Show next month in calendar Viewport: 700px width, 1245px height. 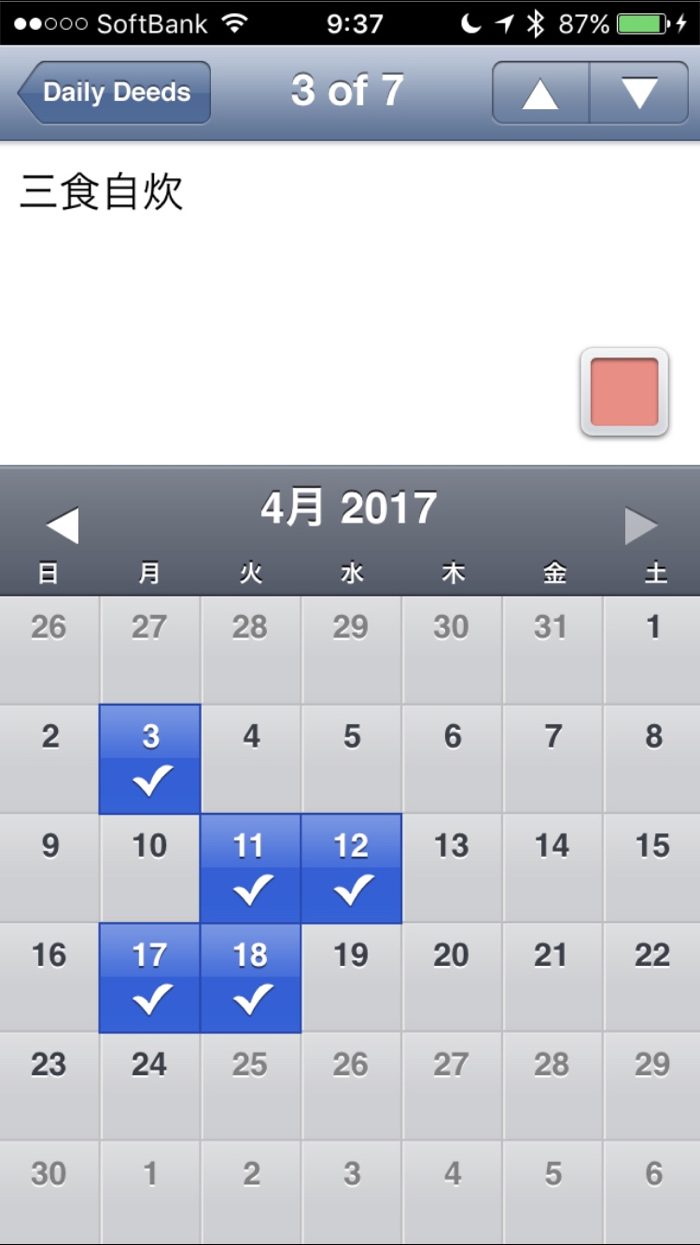tap(641, 525)
